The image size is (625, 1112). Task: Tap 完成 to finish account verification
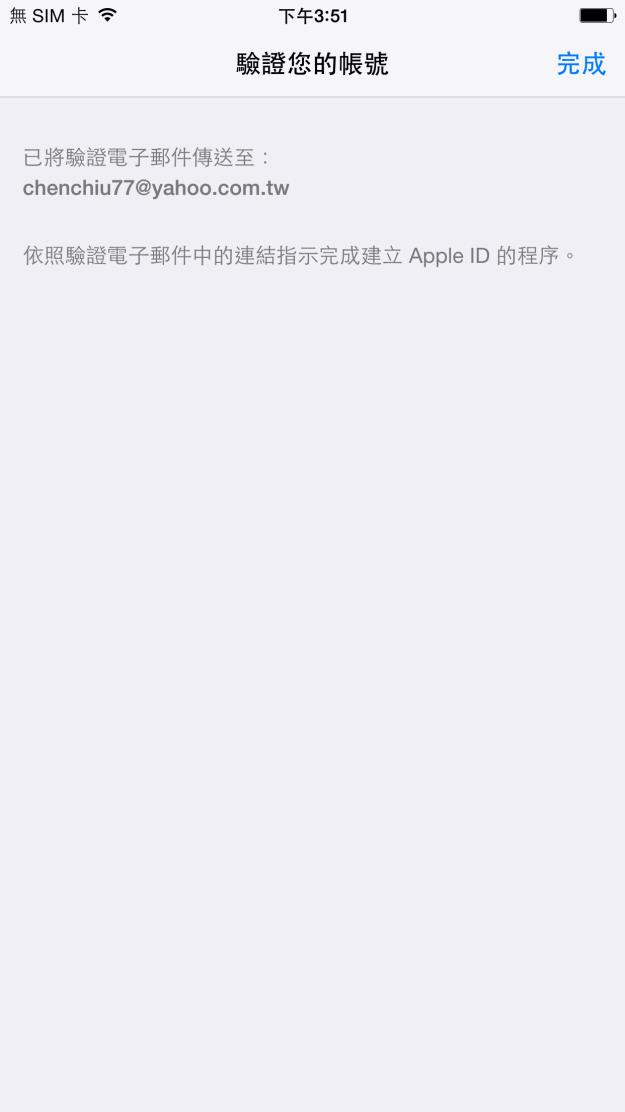pyautogui.click(x=581, y=64)
